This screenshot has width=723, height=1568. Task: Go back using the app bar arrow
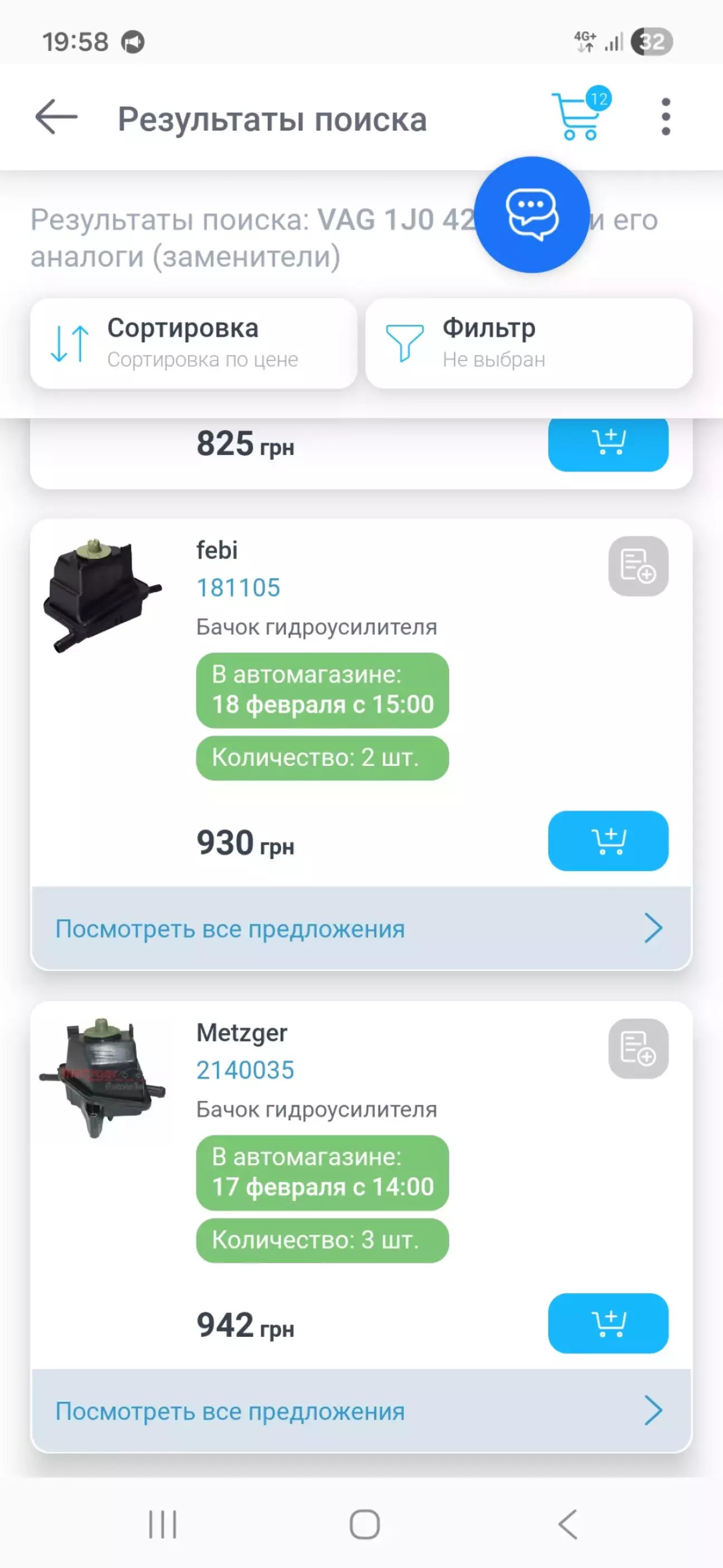56,116
